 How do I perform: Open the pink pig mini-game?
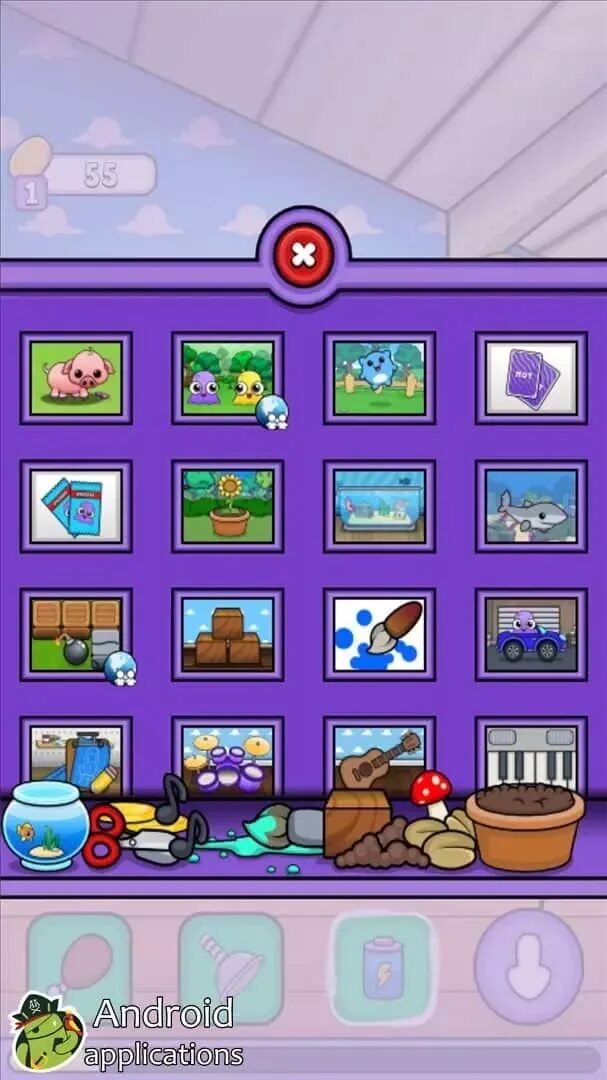(x=76, y=378)
